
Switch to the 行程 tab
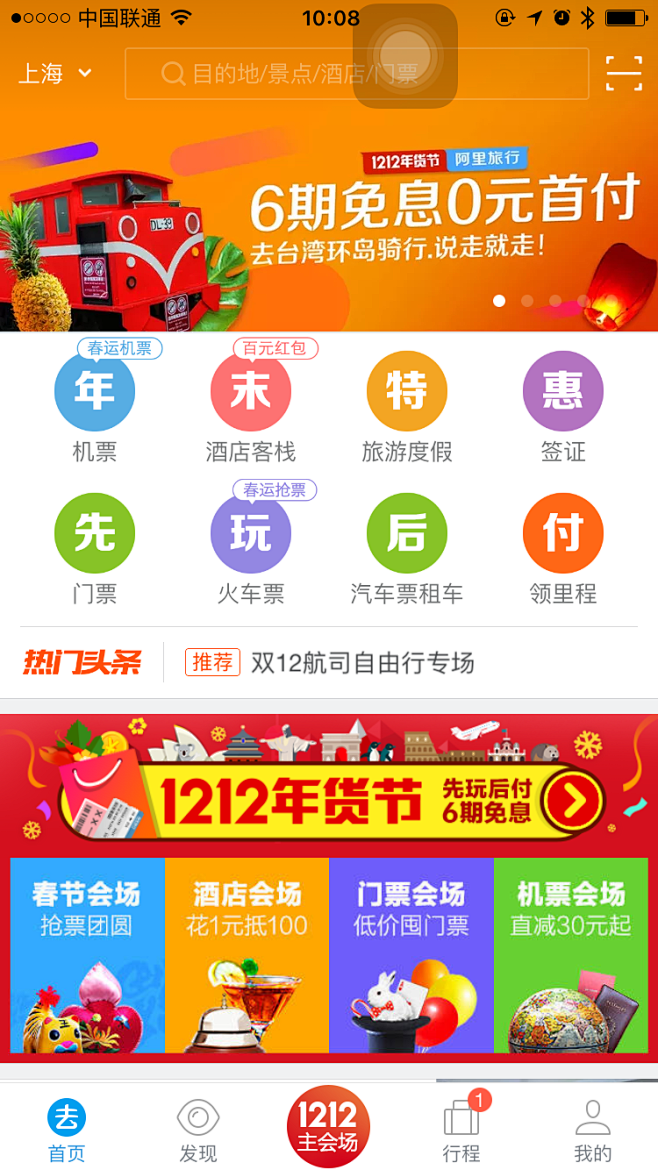point(461,1130)
